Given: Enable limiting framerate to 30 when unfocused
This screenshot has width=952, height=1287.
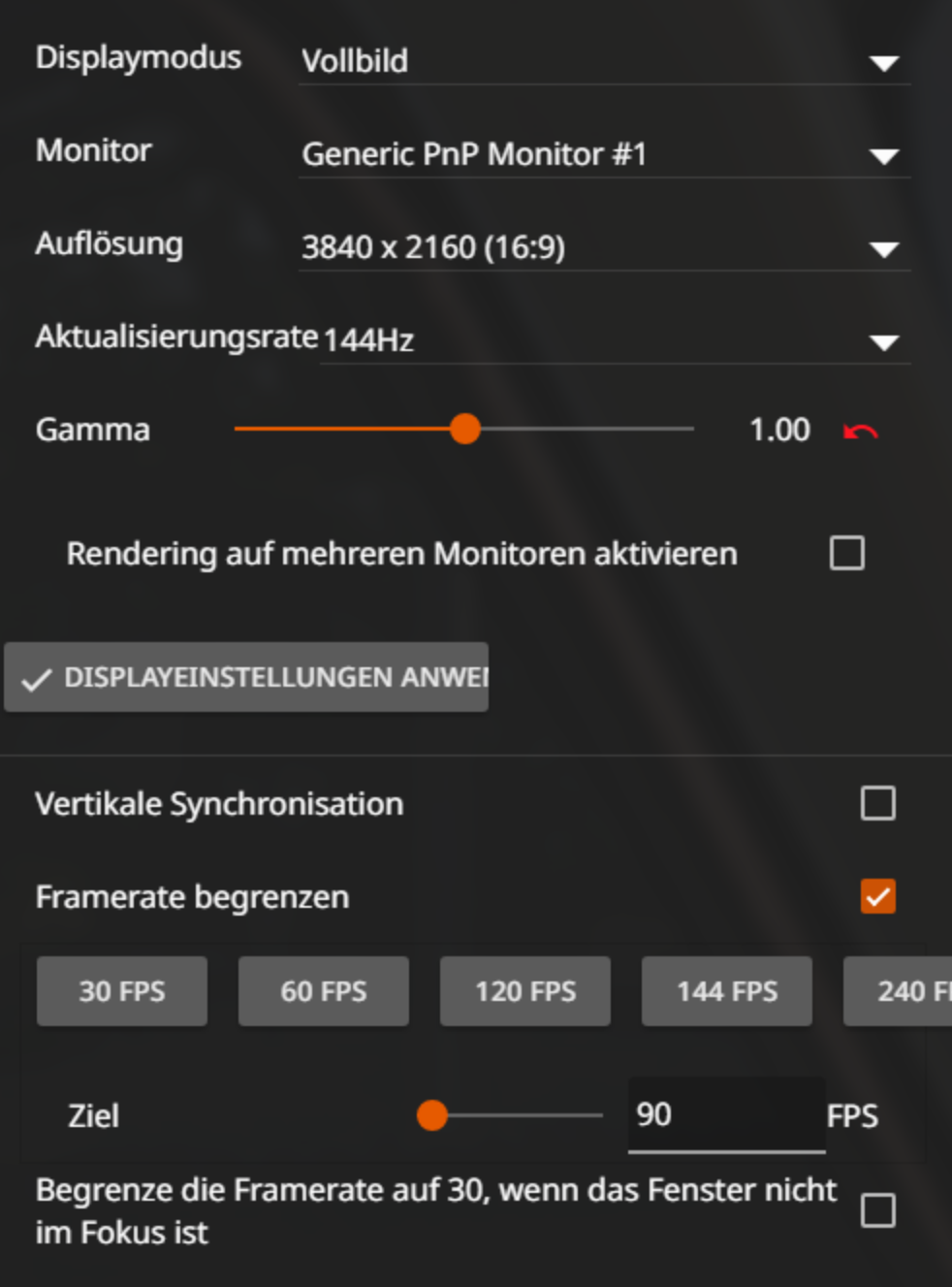Looking at the screenshot, I should tap(877, 1210).
